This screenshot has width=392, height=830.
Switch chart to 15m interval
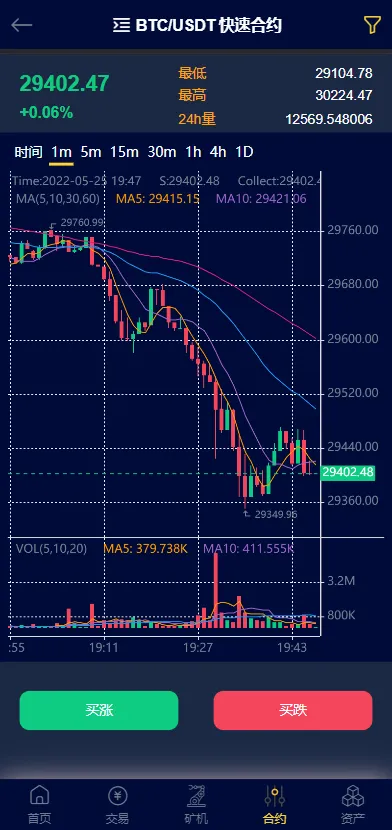coord(124,152)
